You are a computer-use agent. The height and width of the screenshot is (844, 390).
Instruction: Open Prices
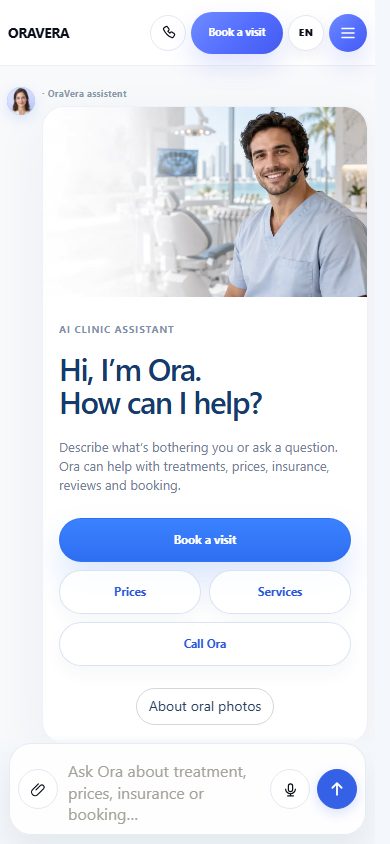130,592
